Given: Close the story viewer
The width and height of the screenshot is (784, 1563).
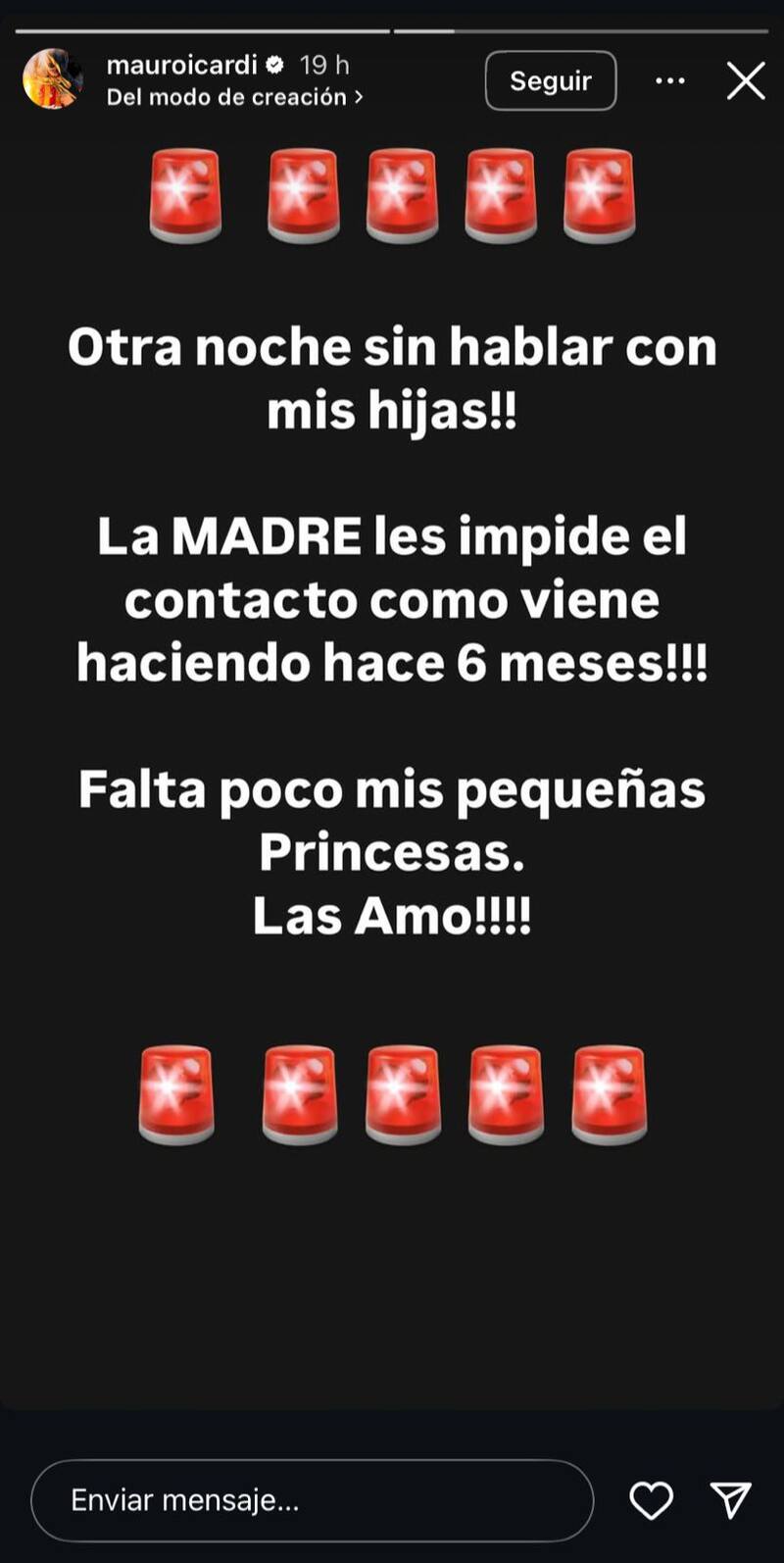Looking at the screenshot, I should 746,80.
